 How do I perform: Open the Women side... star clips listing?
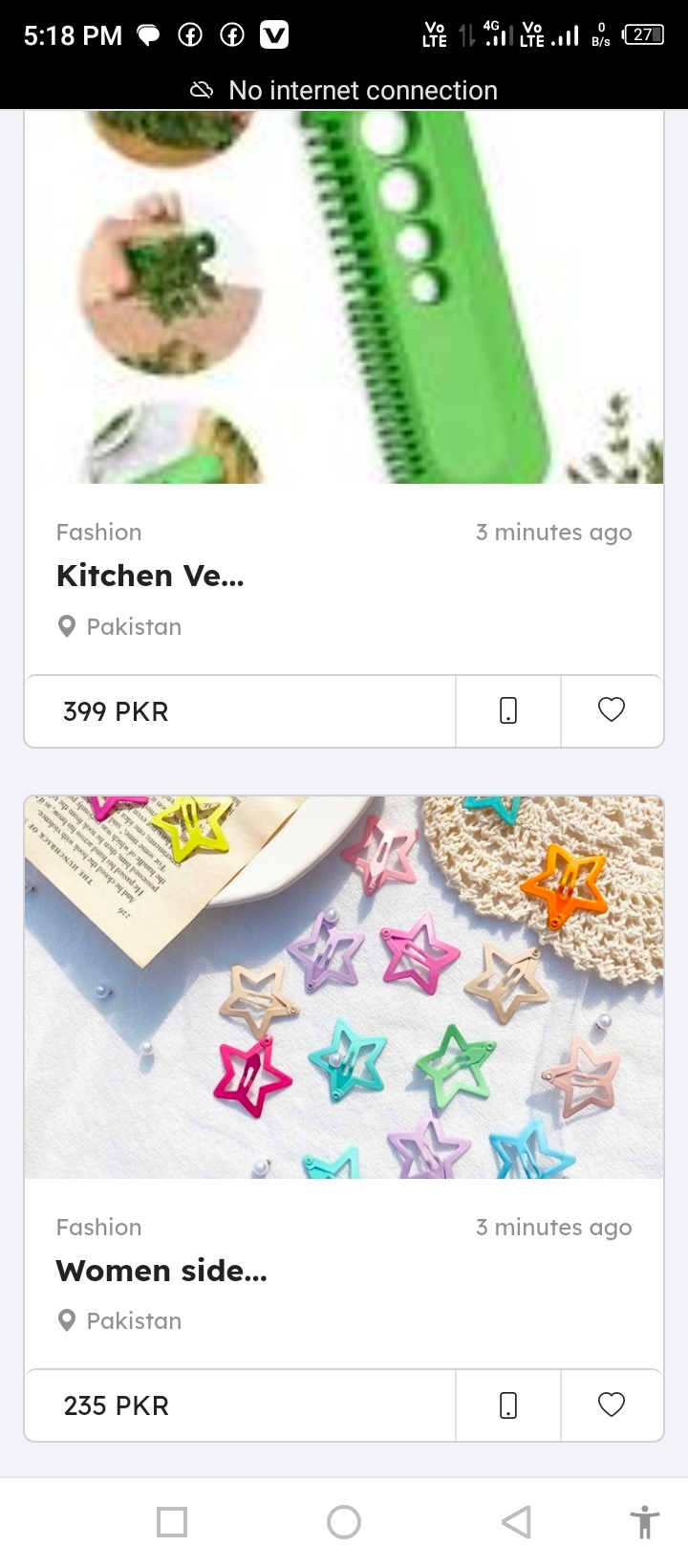pyautogui.click(x=344, y=987)
